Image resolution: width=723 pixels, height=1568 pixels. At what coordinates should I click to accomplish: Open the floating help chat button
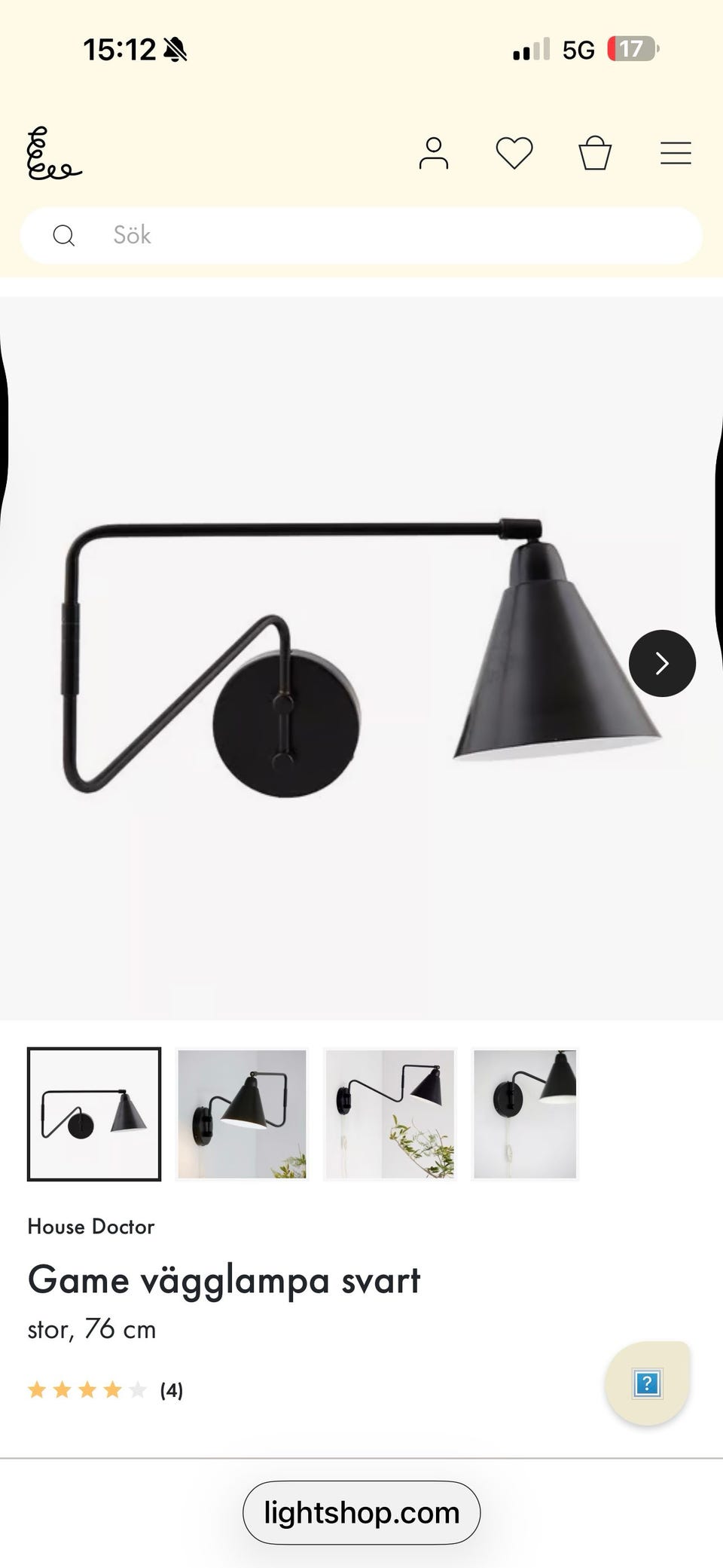(x=648, y=1384)
